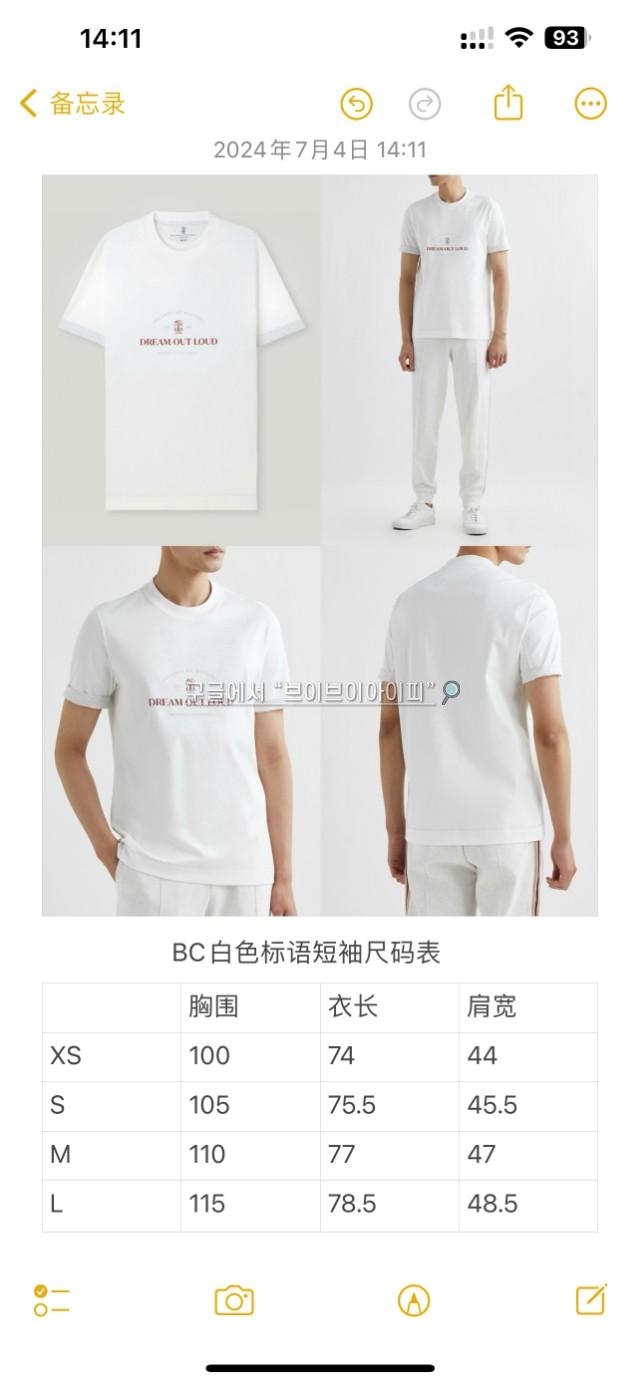The height and width of the screenshot is (1384, 640).
Task: Undo the last edit
Action: point(356,104)
